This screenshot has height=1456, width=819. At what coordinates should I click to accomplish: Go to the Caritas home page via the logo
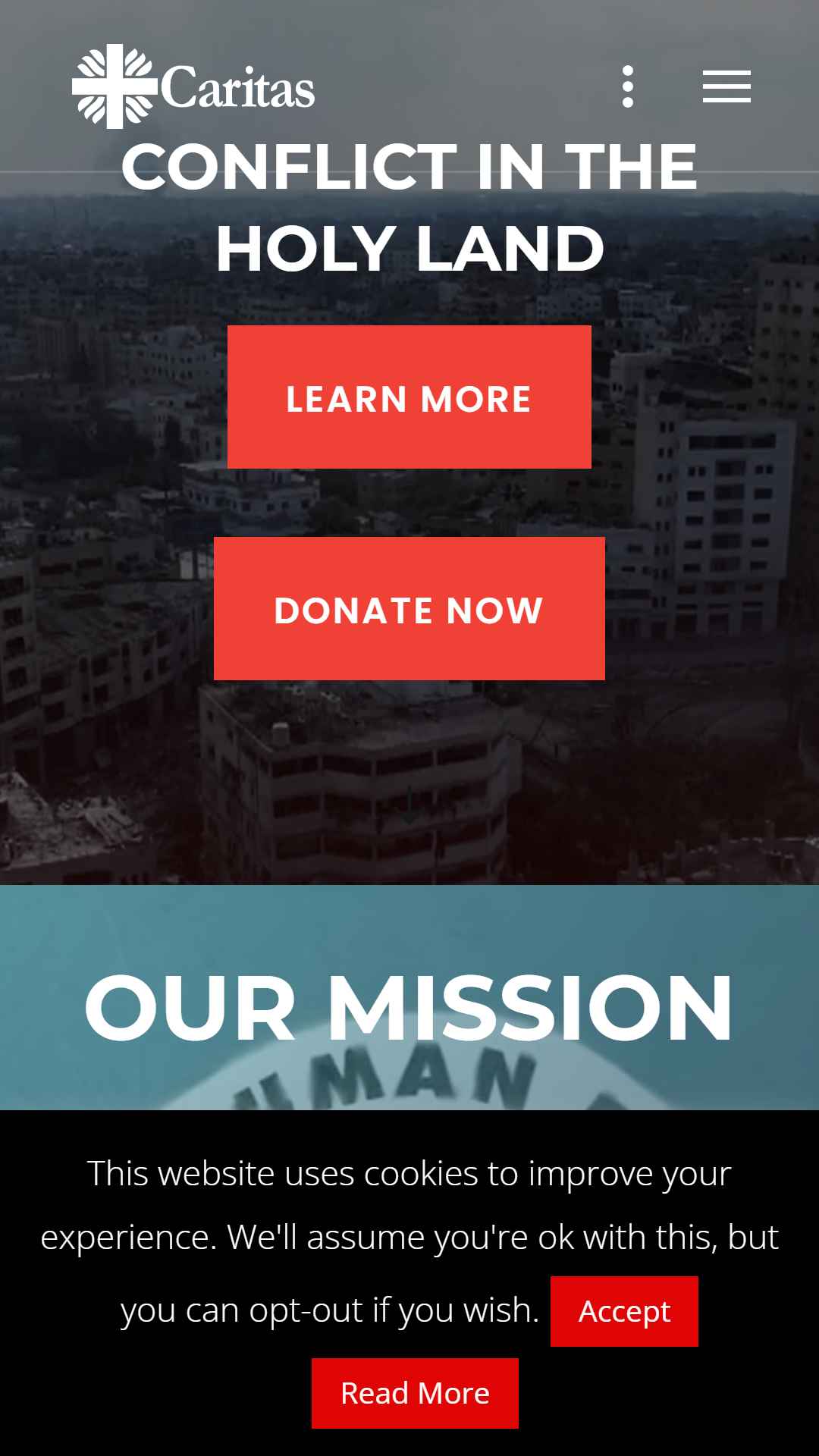[x=193, y=86]
